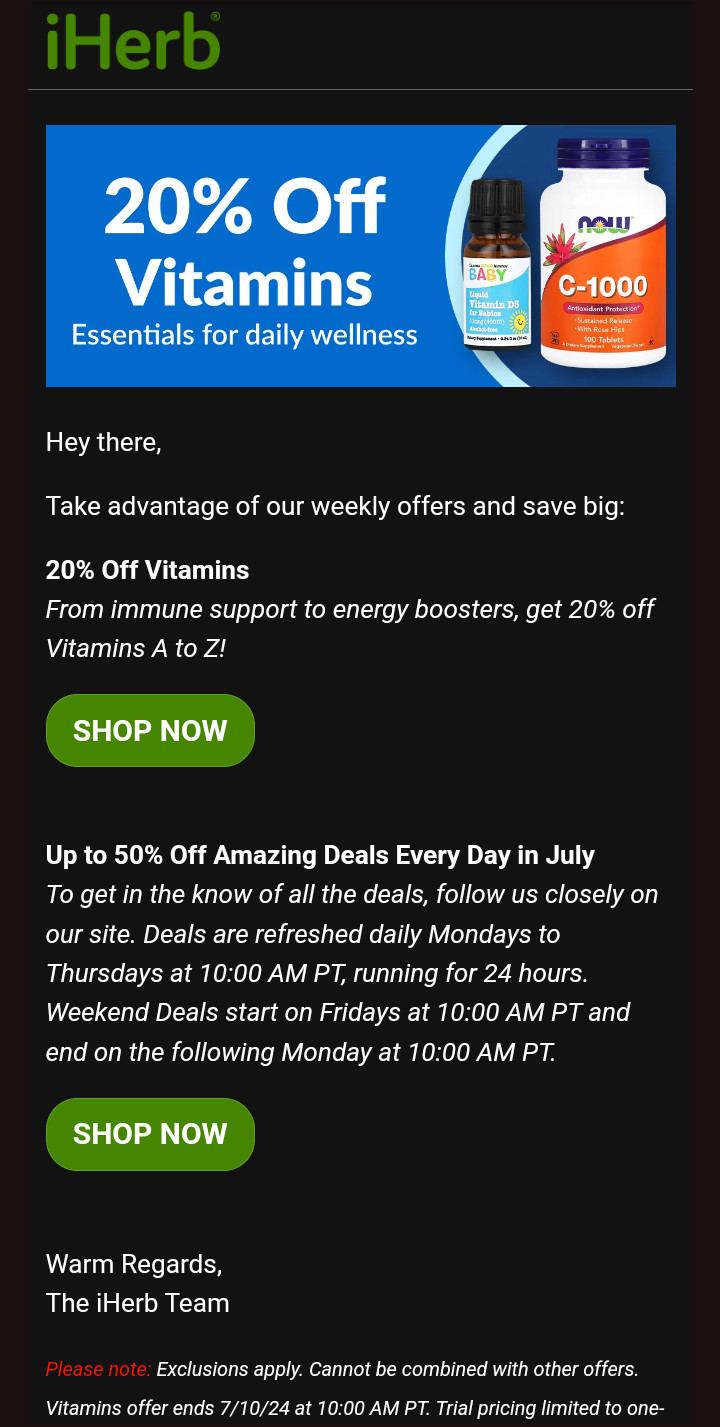Tap SHOP NOW under Amazing Deals in July
720x1427 pixels.
[x=150, y=1134]
